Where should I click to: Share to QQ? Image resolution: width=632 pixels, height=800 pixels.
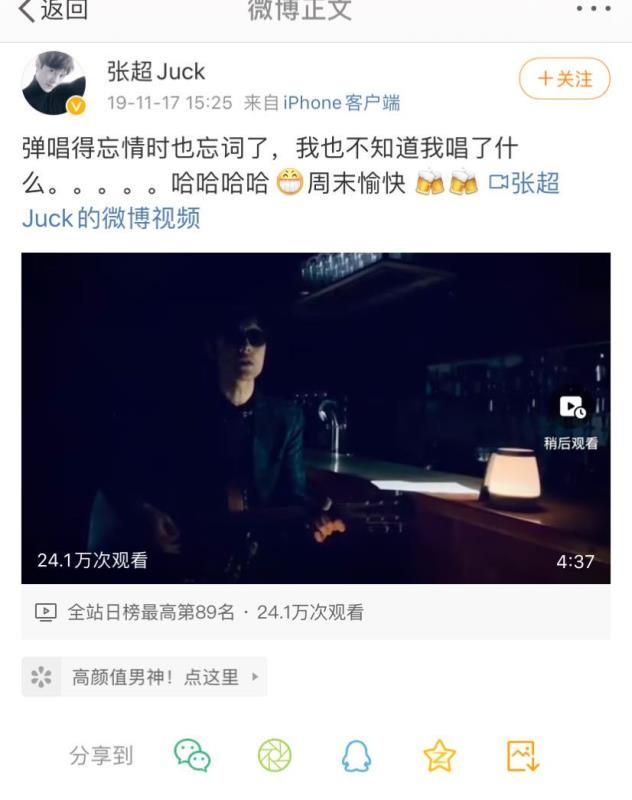click(356, 756)
